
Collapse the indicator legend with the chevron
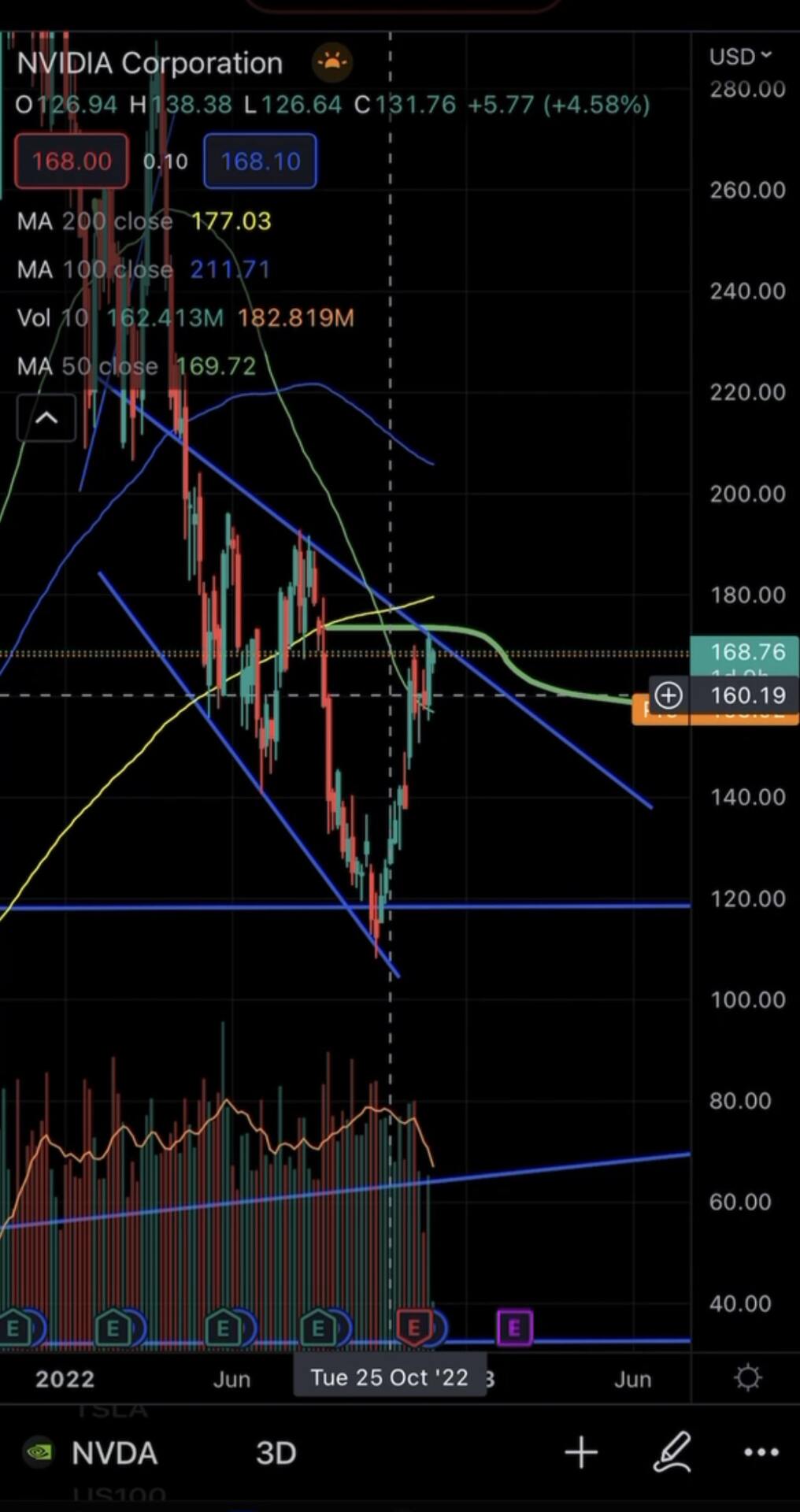coord(46,418)
